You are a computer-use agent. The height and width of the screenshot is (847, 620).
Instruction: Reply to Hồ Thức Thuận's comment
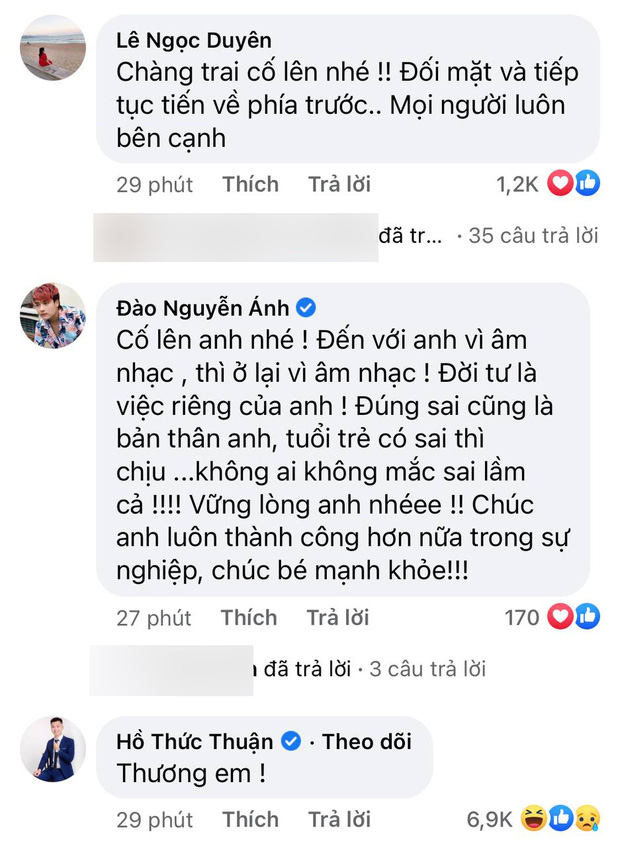338,820
